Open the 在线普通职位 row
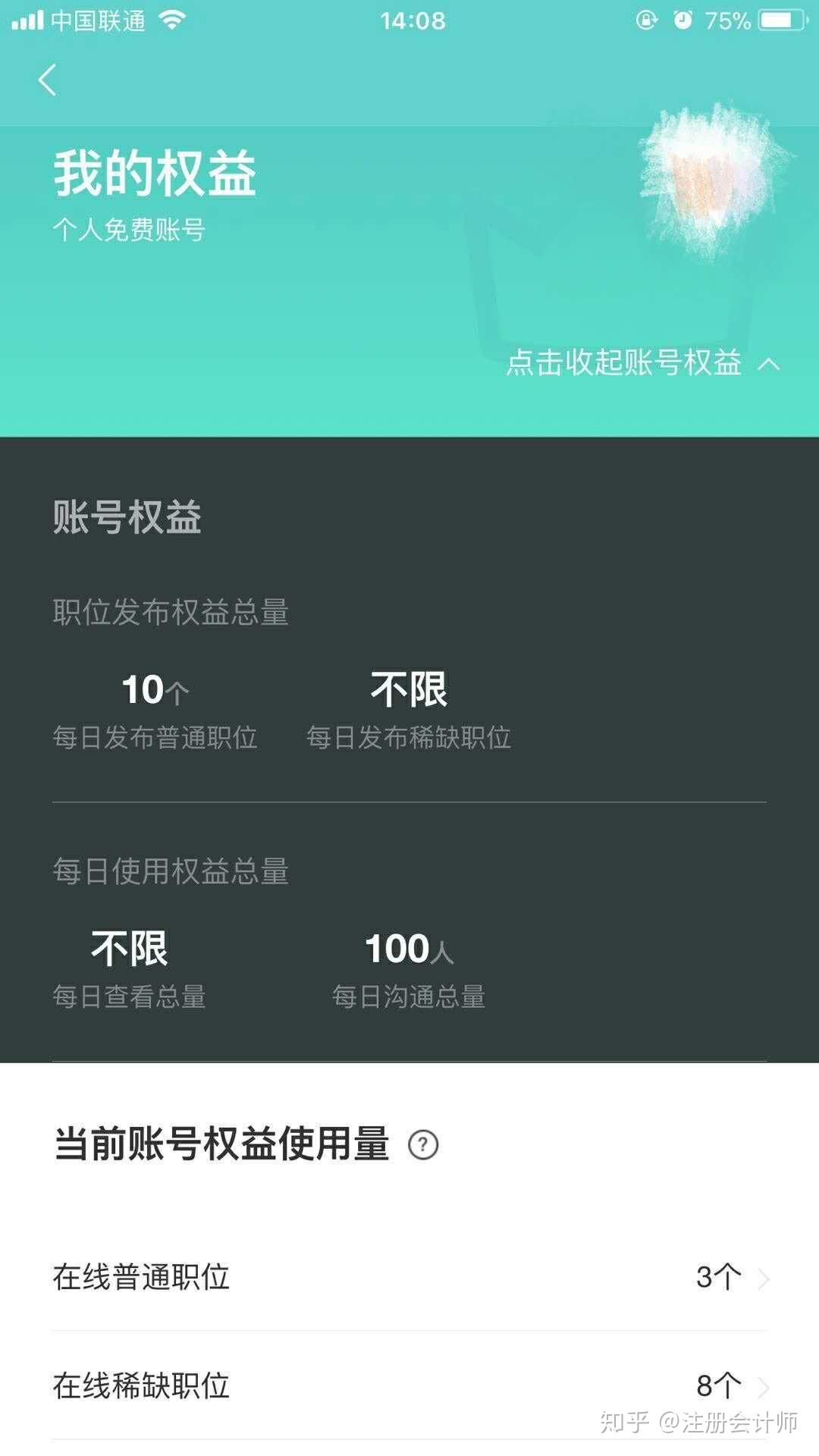 [x=409, y=1277]
